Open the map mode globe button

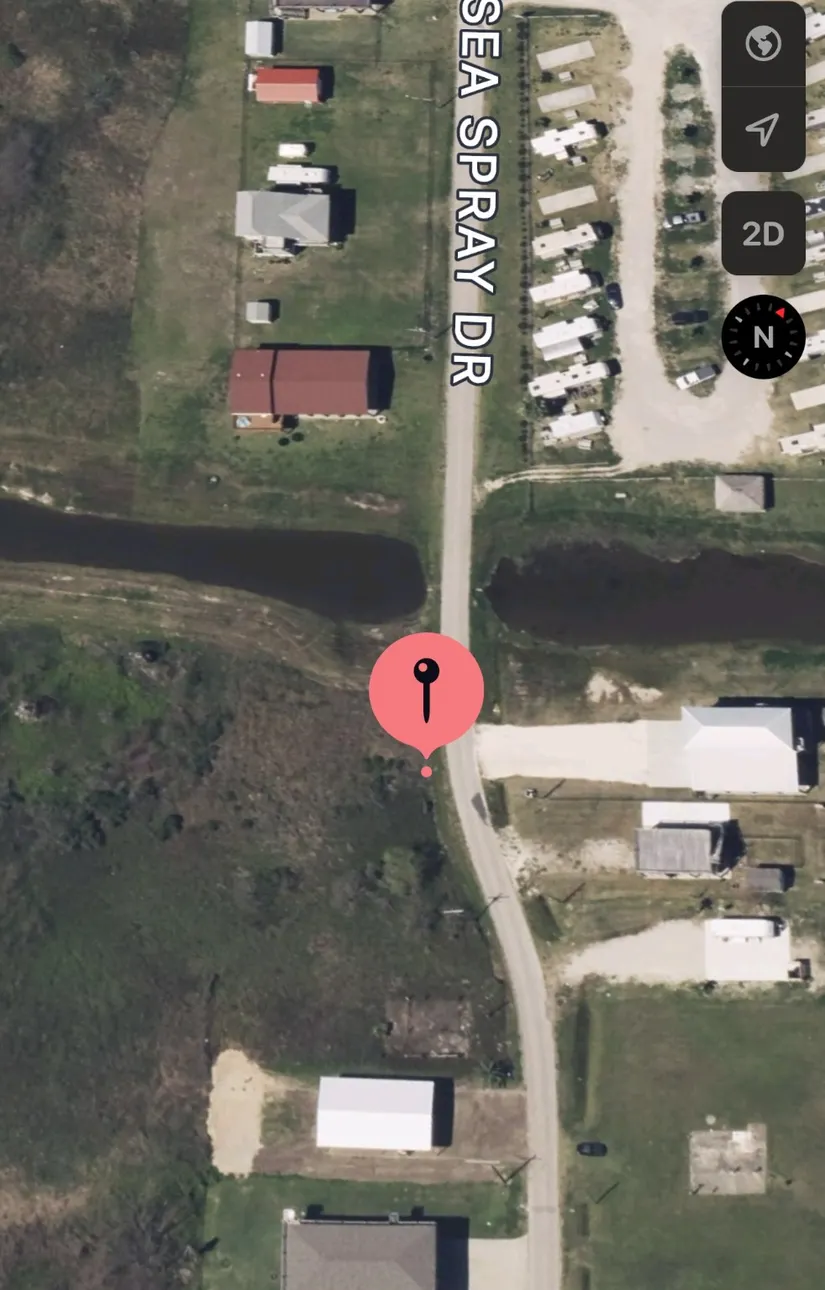click(x=763, y=45)
